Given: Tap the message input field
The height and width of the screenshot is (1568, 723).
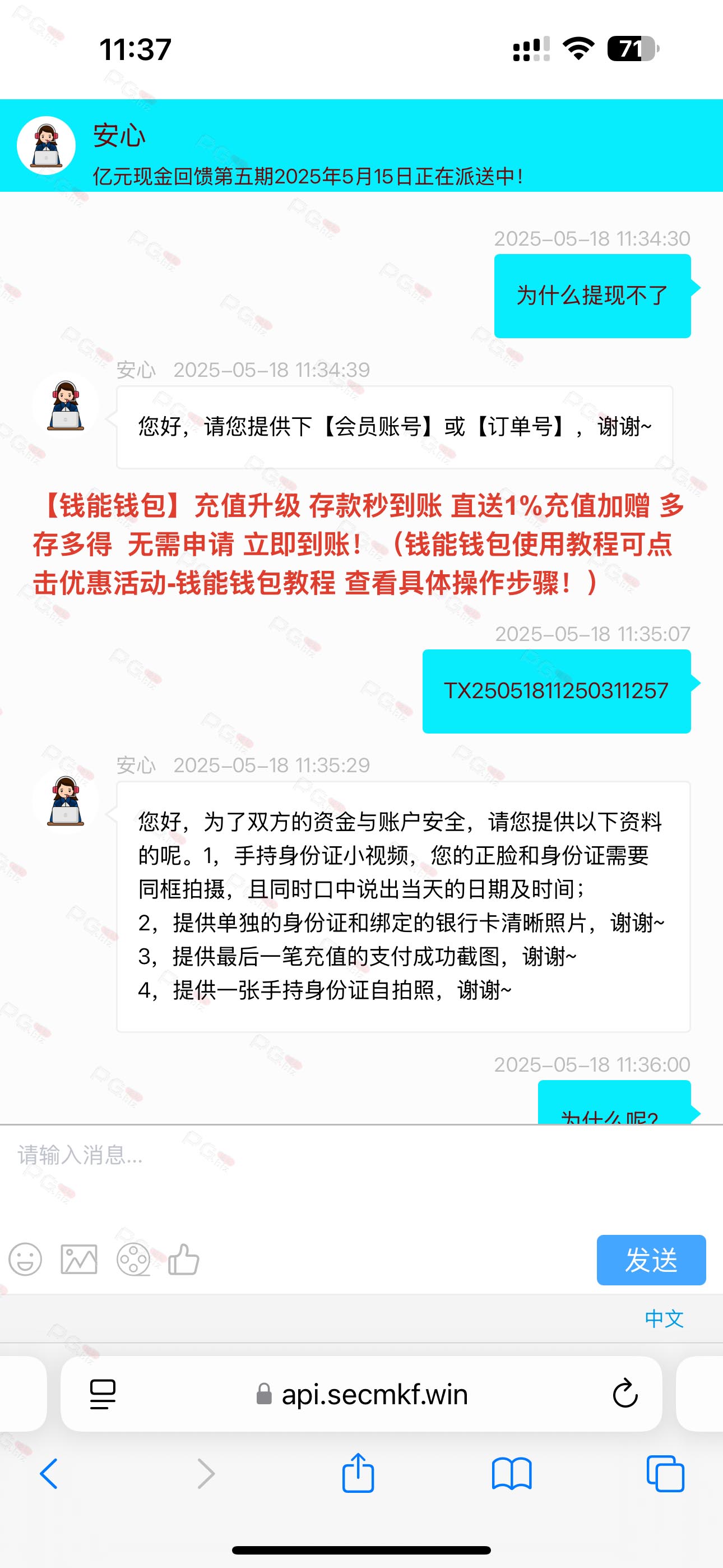Looking at the screenshot, I should point(361,1175).
